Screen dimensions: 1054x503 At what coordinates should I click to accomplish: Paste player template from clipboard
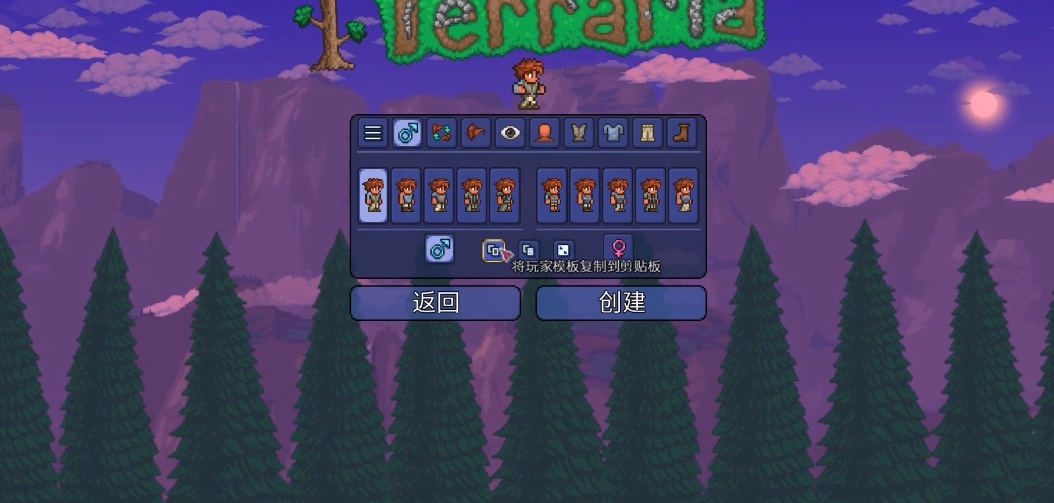coord(529,250)
